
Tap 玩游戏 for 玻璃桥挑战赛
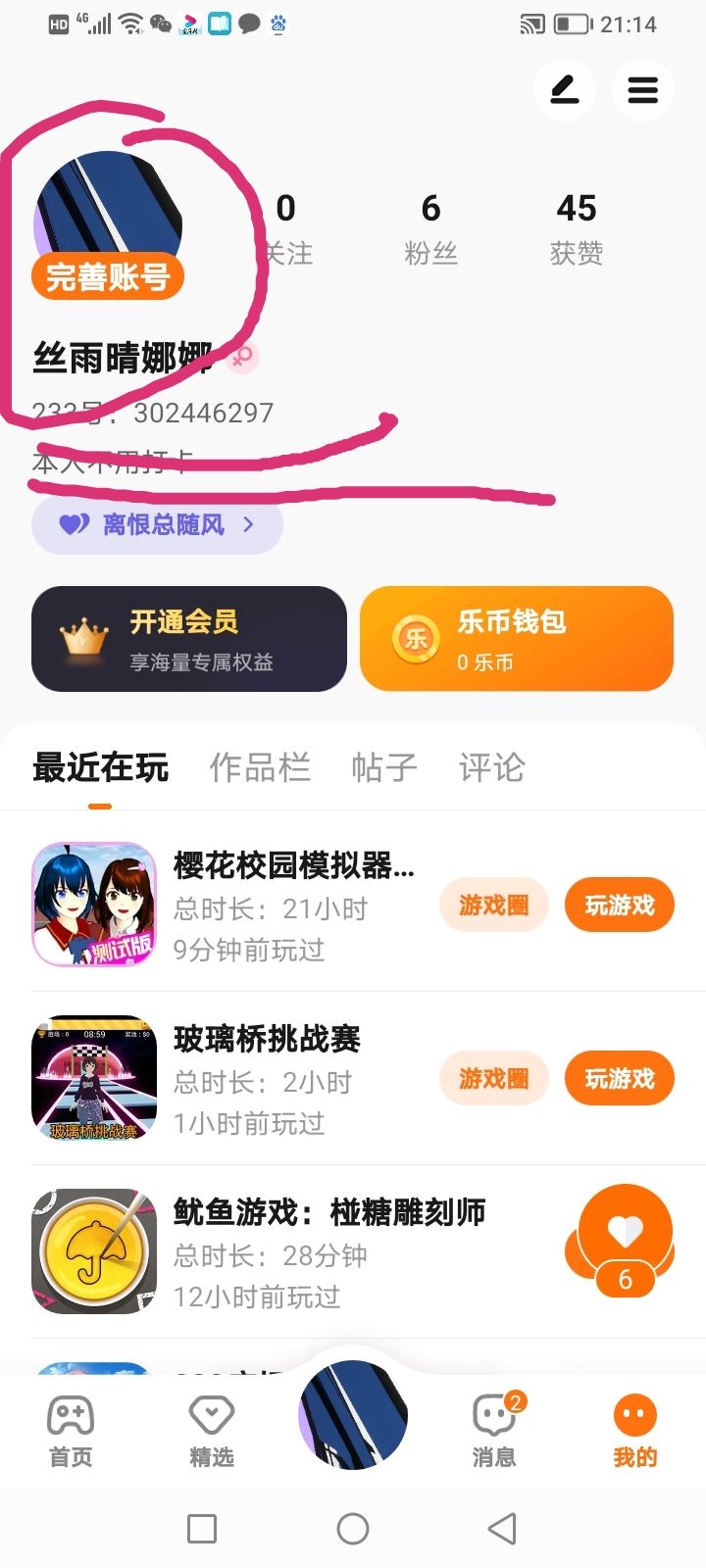pyautogui.click(x=620, y=1079)
